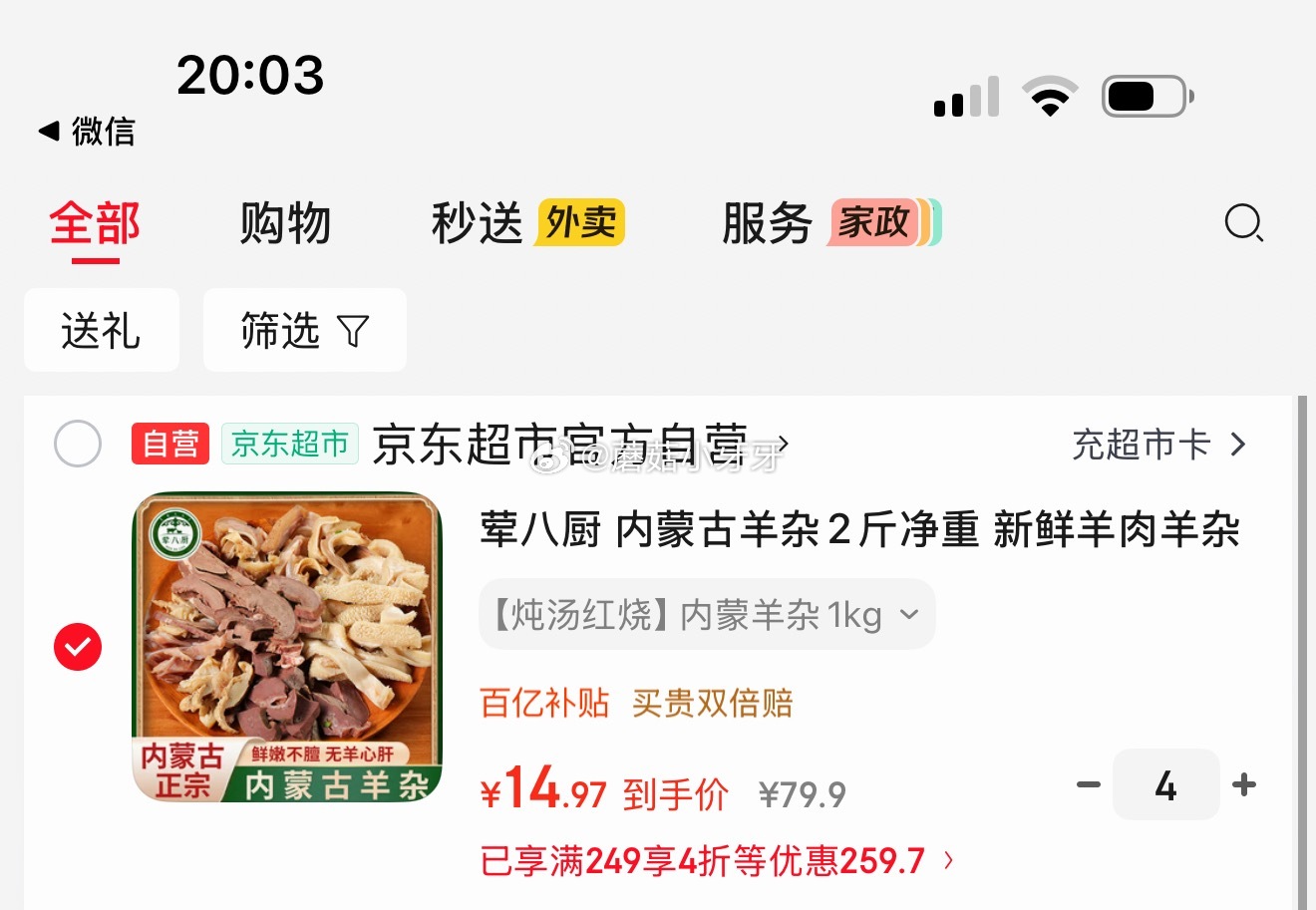Uncheck the 荤八厨 羊杂 item checkbox
This screenshot has width=1316, height=910.
[78, 647]
